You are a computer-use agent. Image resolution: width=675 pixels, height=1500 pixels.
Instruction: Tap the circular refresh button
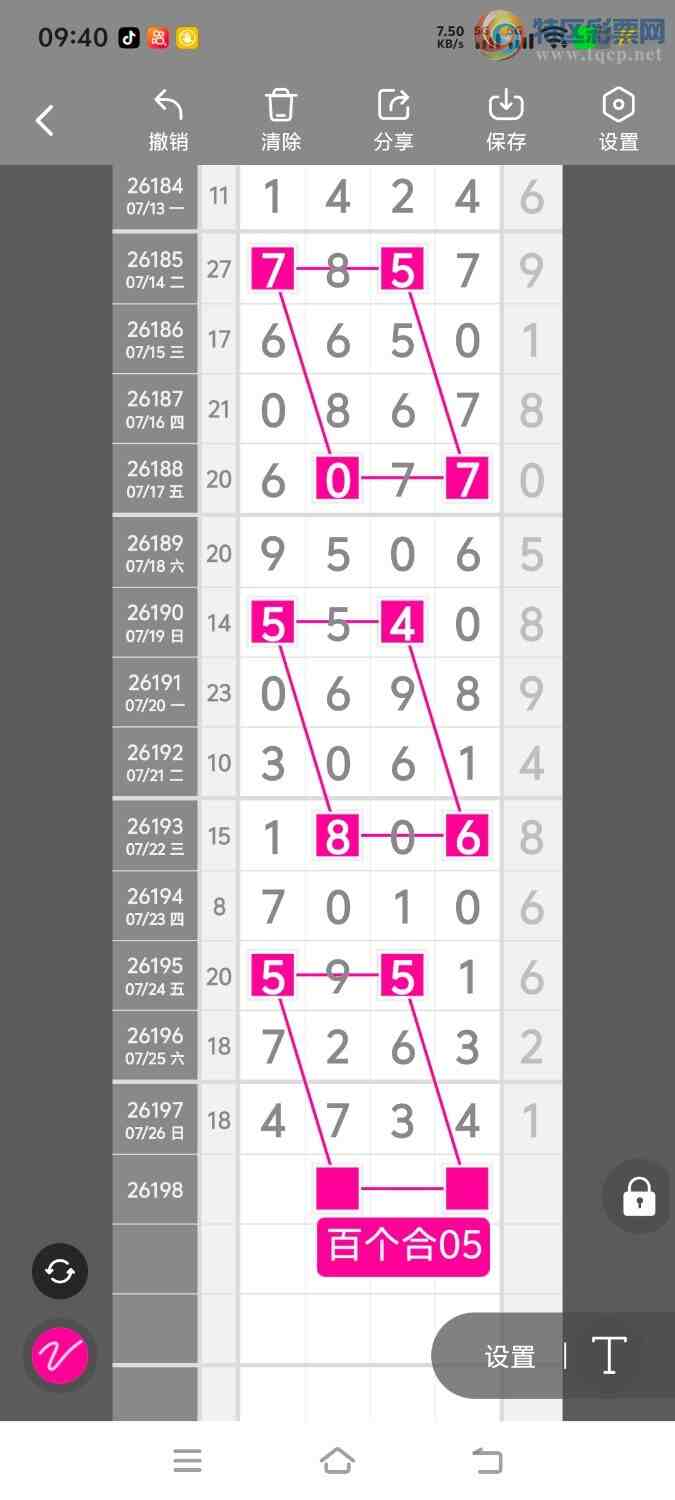60,1271
